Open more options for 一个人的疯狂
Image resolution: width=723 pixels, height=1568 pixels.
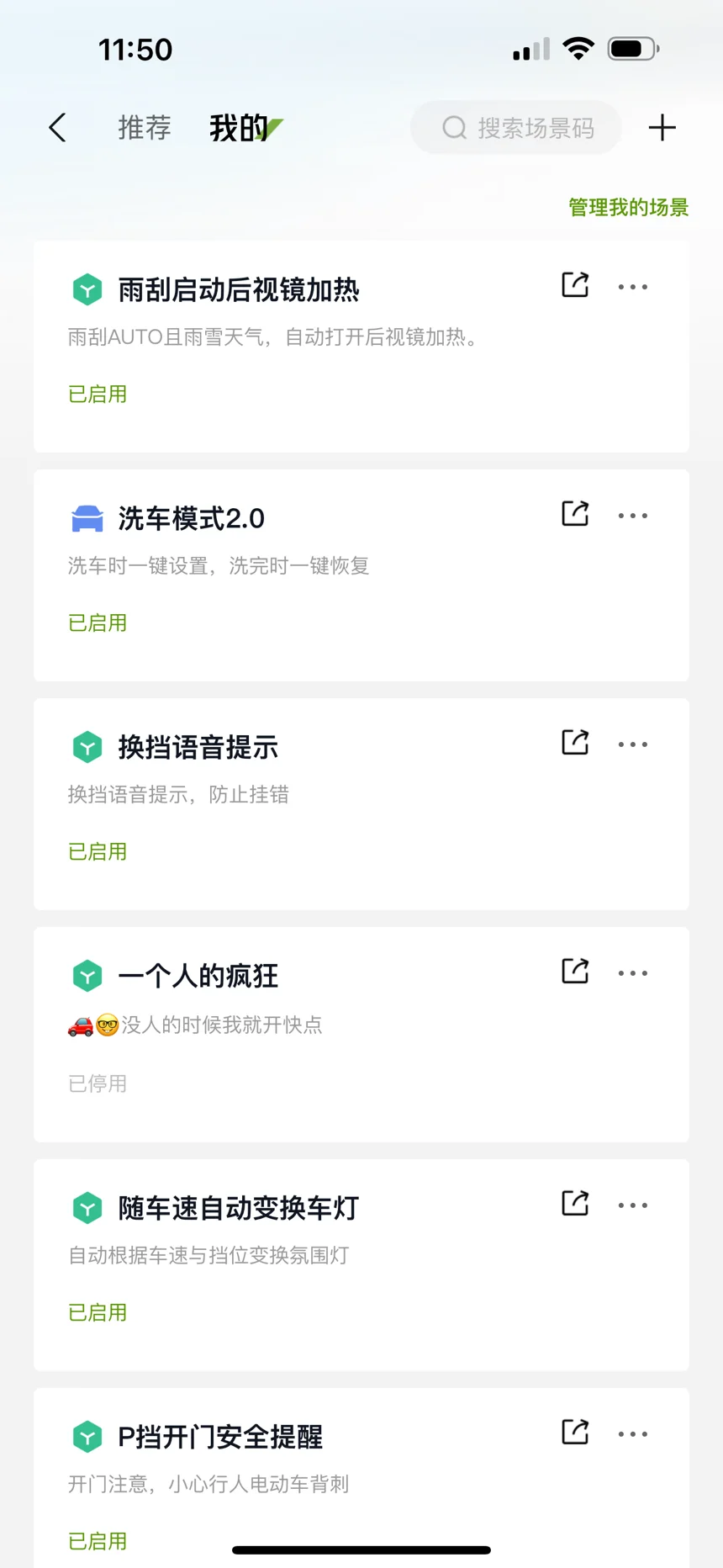[633, 973]
